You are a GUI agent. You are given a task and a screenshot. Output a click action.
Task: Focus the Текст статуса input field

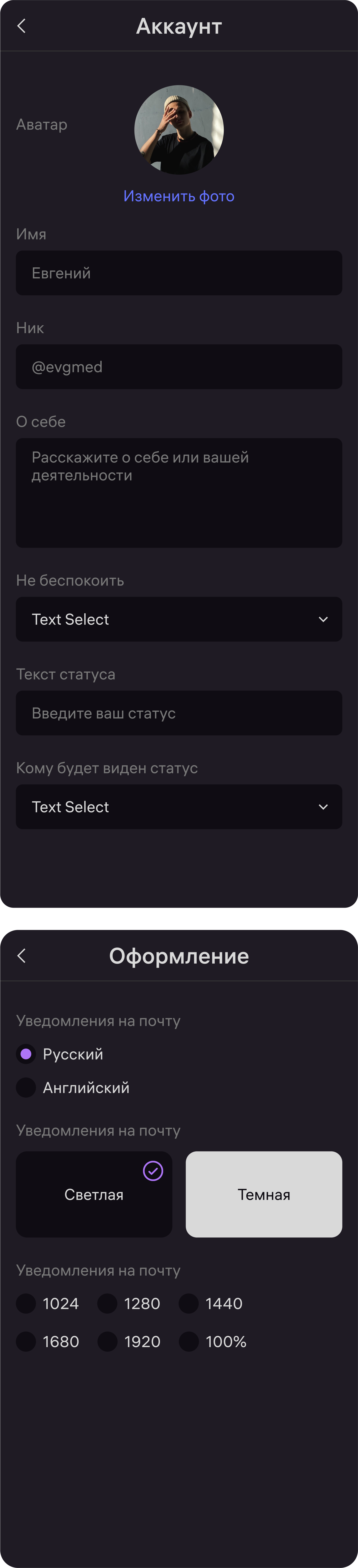(x=179, y=713)
